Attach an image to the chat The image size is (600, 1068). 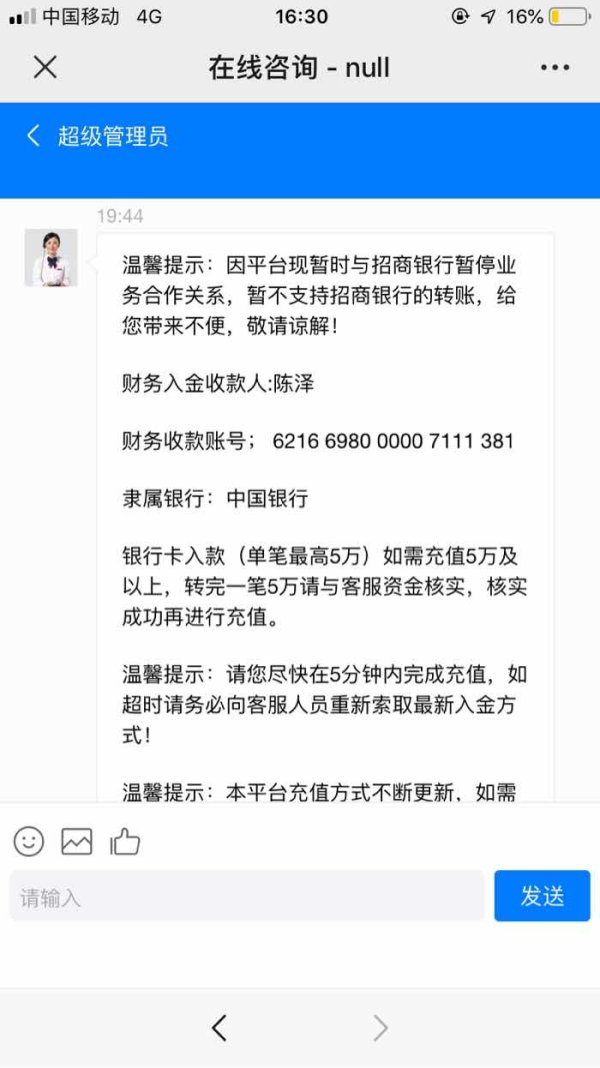point(76,842)
